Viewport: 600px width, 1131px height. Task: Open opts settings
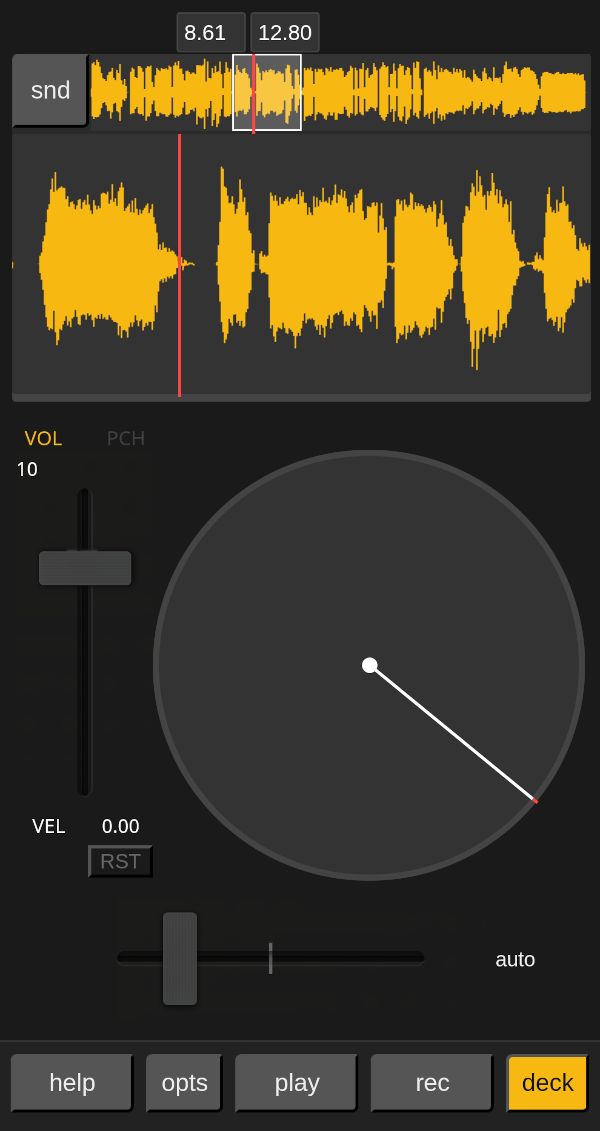click(185, 1083)
